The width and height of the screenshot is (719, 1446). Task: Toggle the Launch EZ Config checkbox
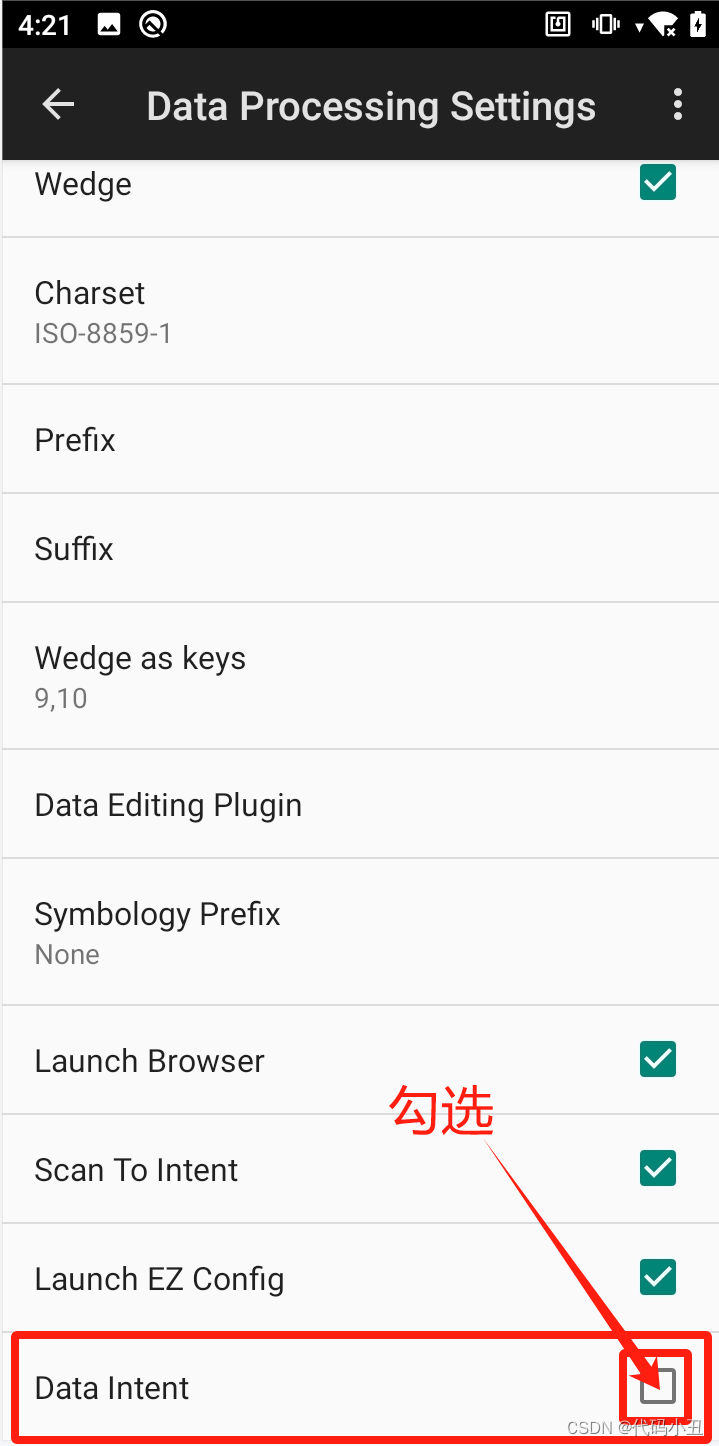point(658,1278)
